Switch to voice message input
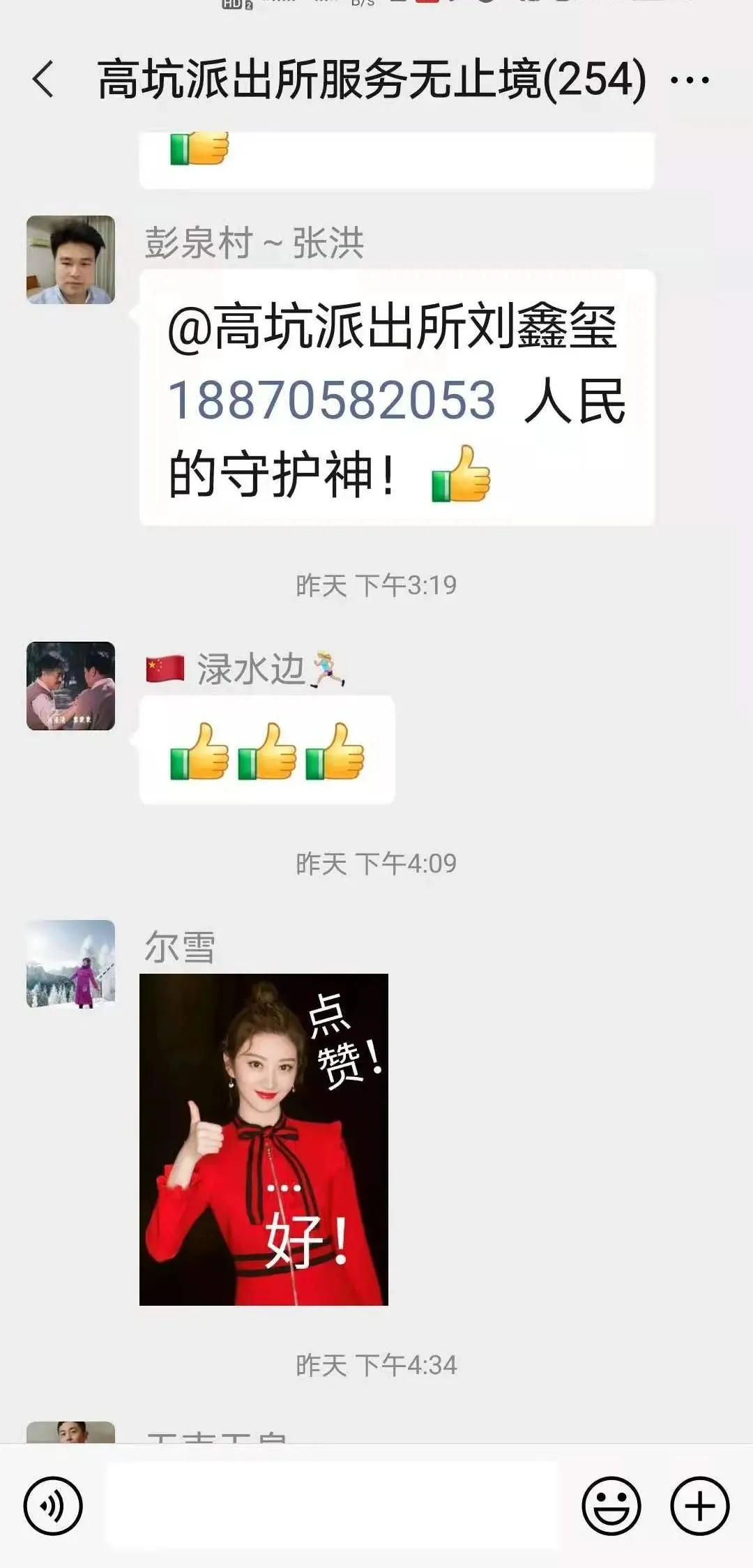753x1568 pixels. (x=53, y=1506)
